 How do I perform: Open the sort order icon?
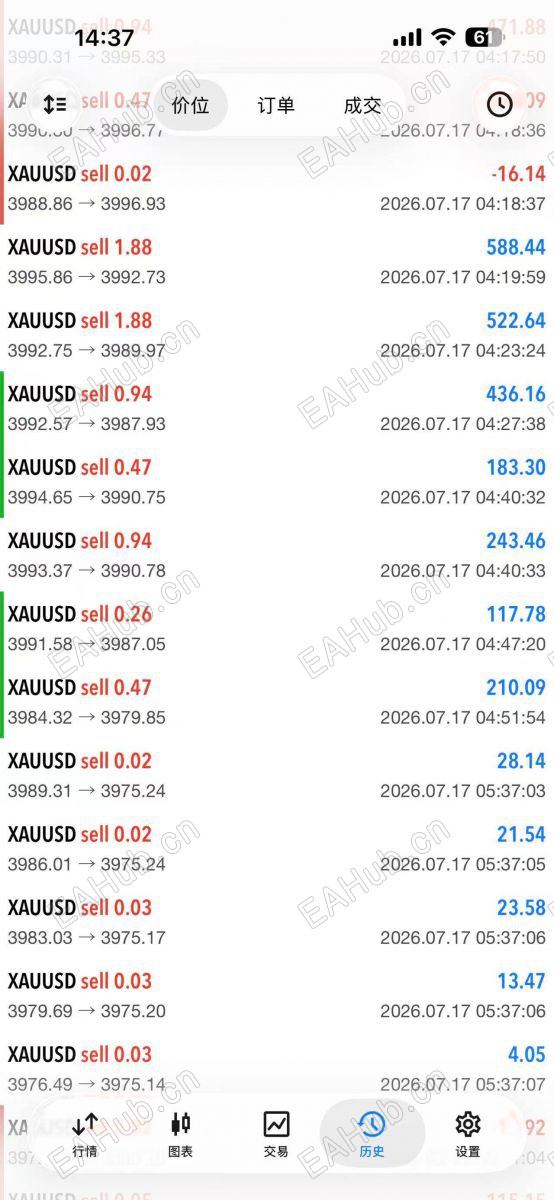54,104
